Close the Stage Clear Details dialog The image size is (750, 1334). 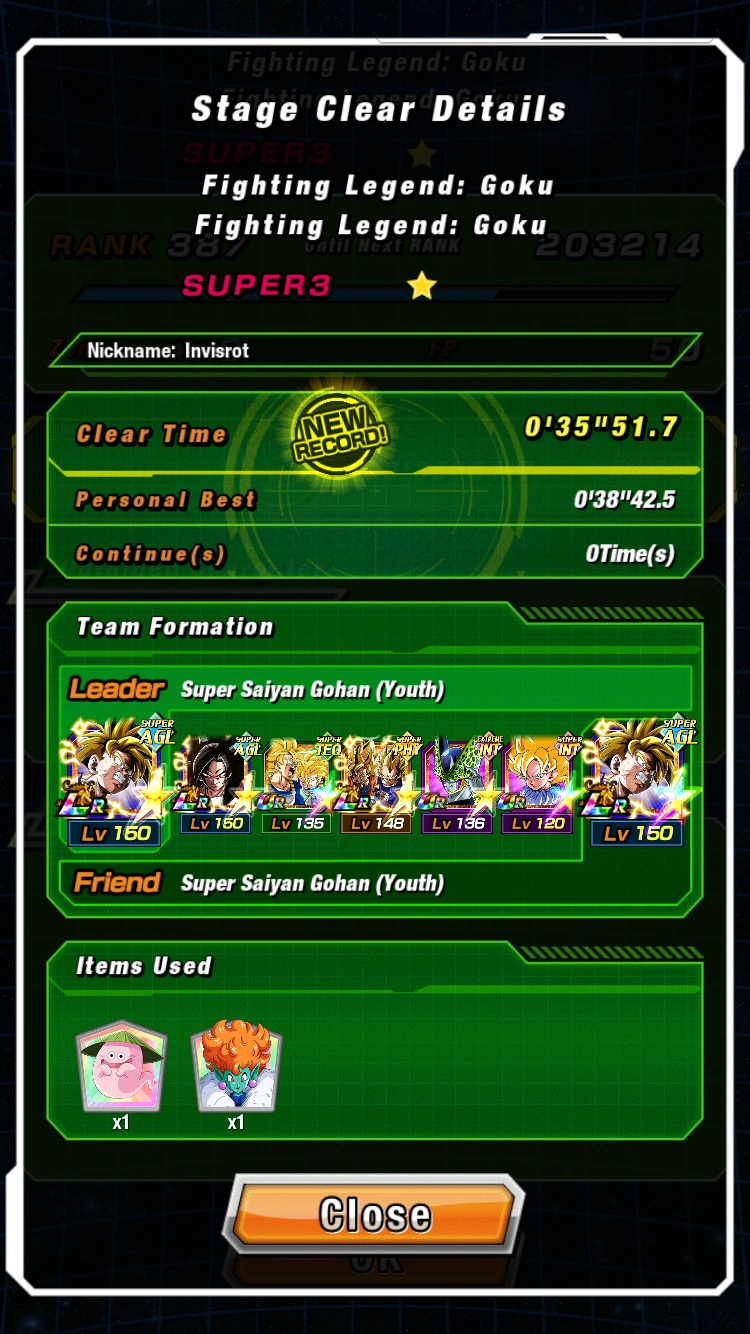click(374, 1214)
